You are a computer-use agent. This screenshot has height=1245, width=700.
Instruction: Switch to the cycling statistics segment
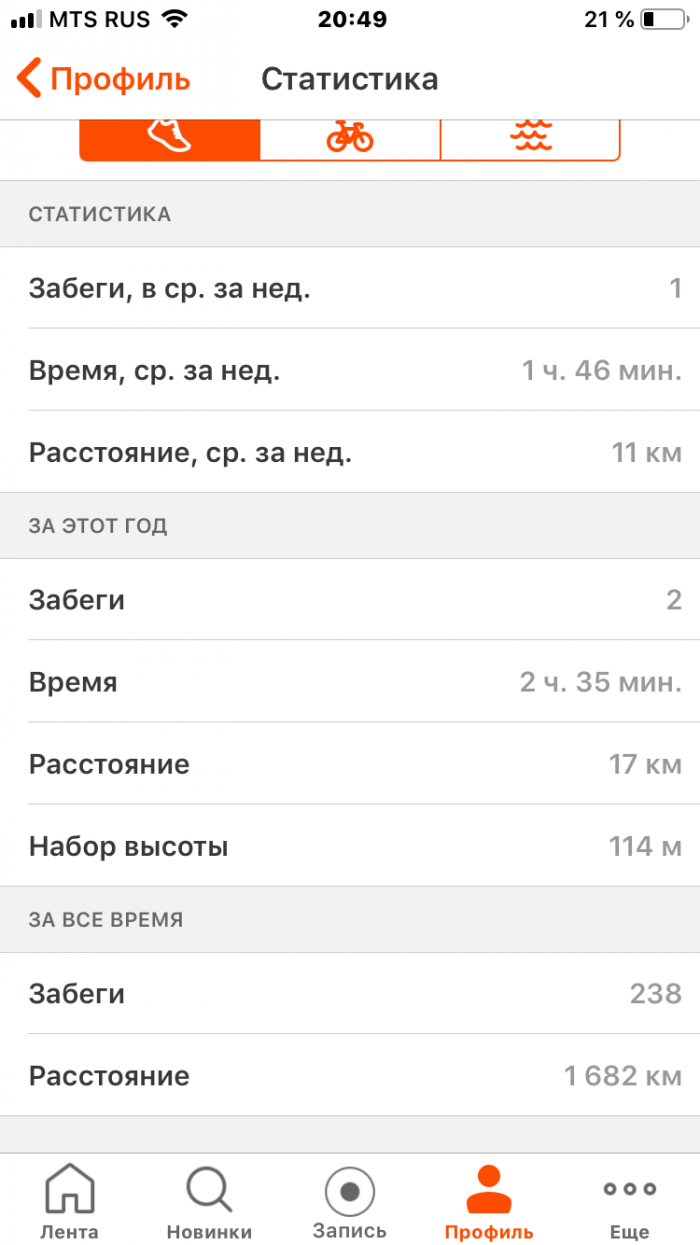[350, 138]
